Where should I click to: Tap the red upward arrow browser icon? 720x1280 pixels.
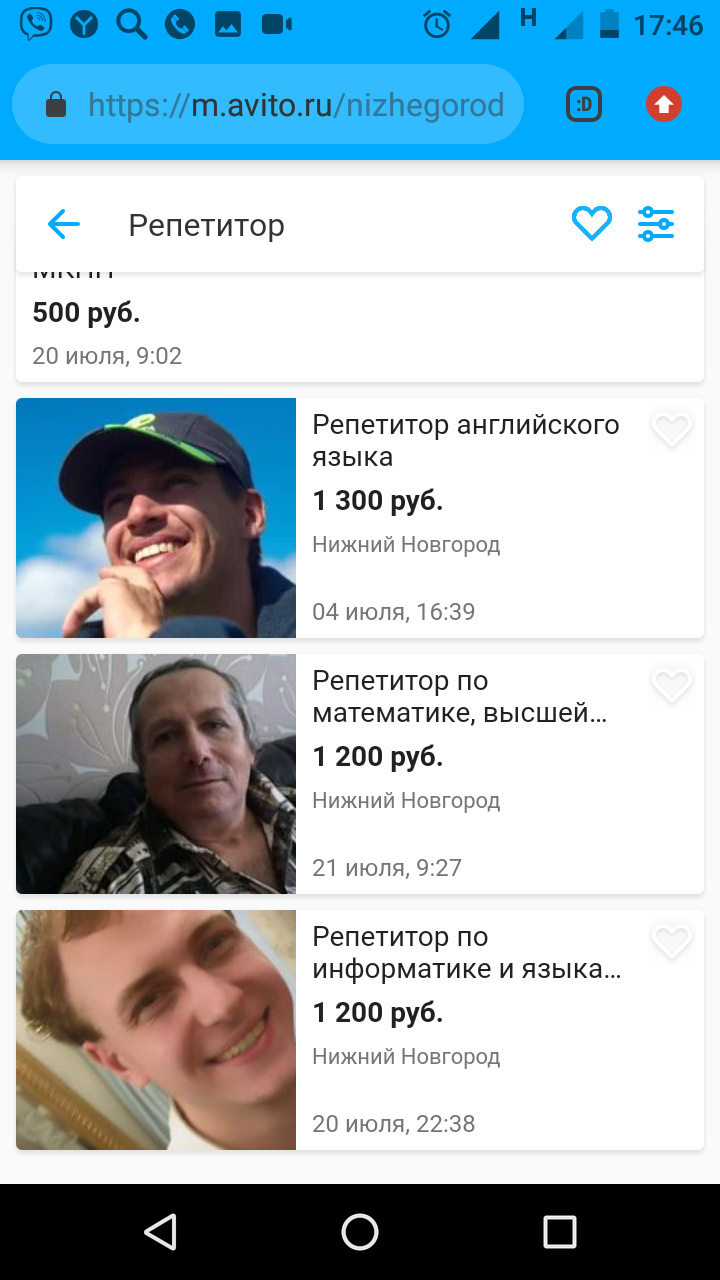664,104
